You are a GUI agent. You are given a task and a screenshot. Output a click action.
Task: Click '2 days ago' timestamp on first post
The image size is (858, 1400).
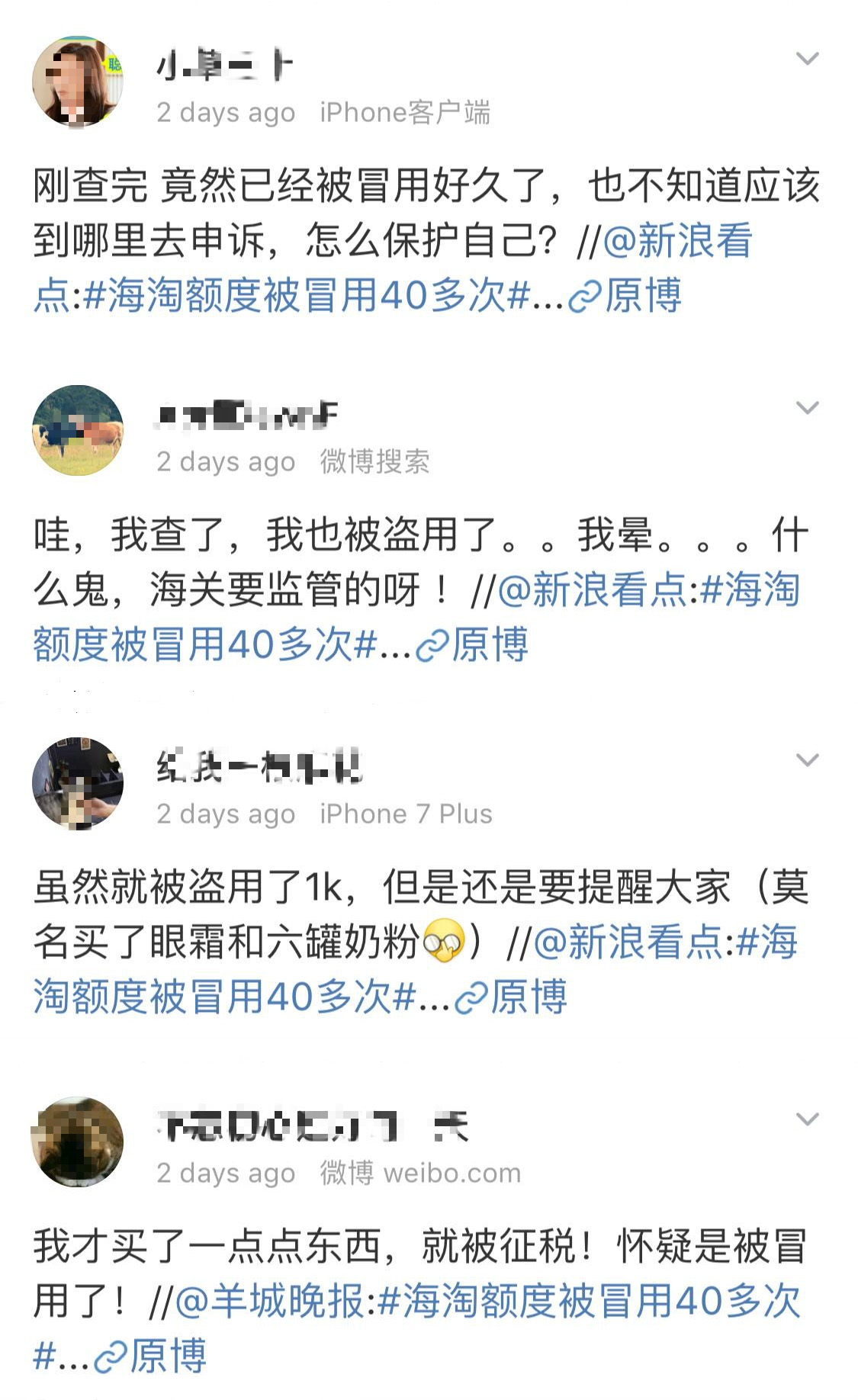pyautogui.click(x=225, y=113)
